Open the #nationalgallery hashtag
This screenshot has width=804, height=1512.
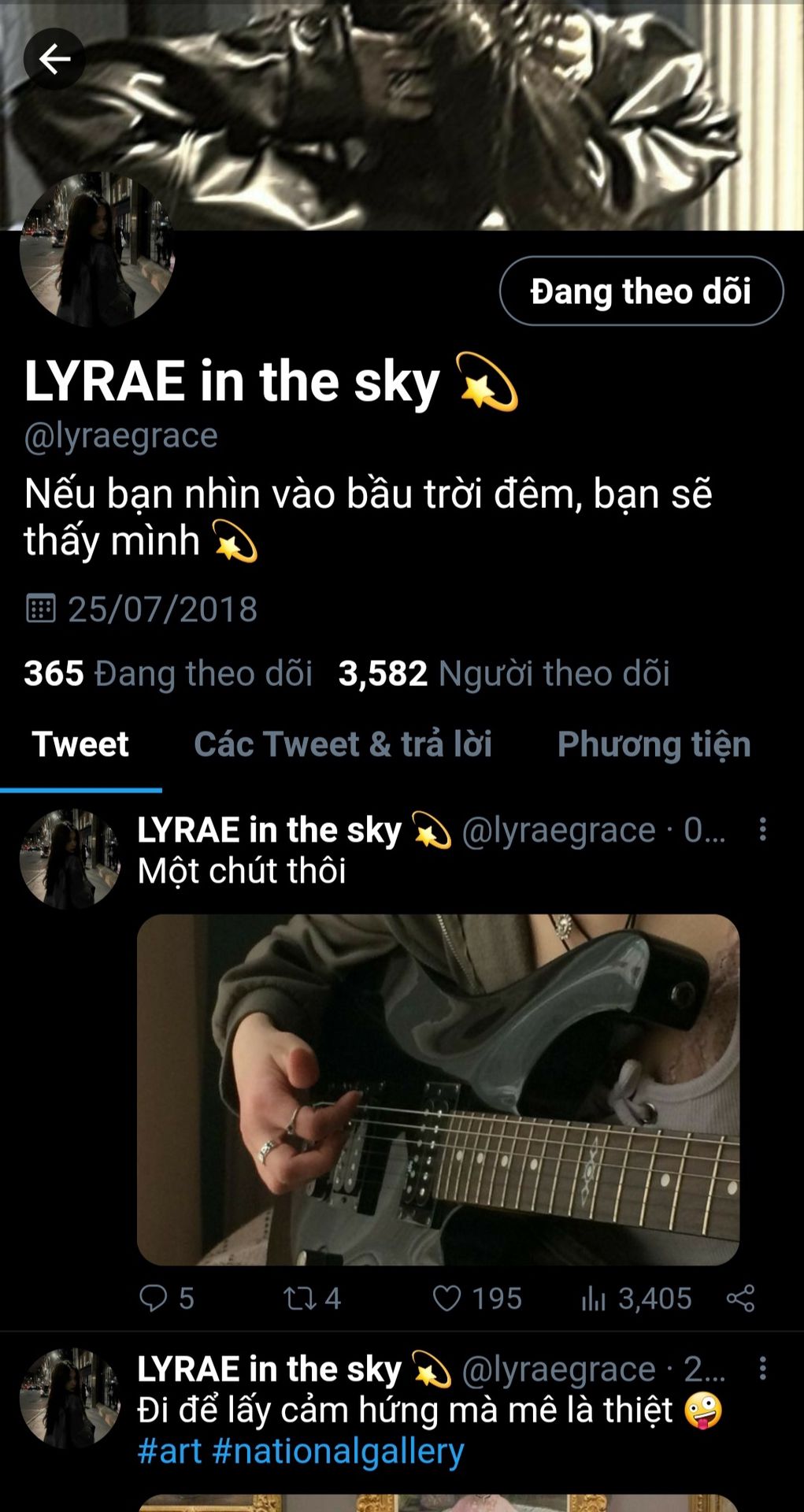click(338, 1451)
